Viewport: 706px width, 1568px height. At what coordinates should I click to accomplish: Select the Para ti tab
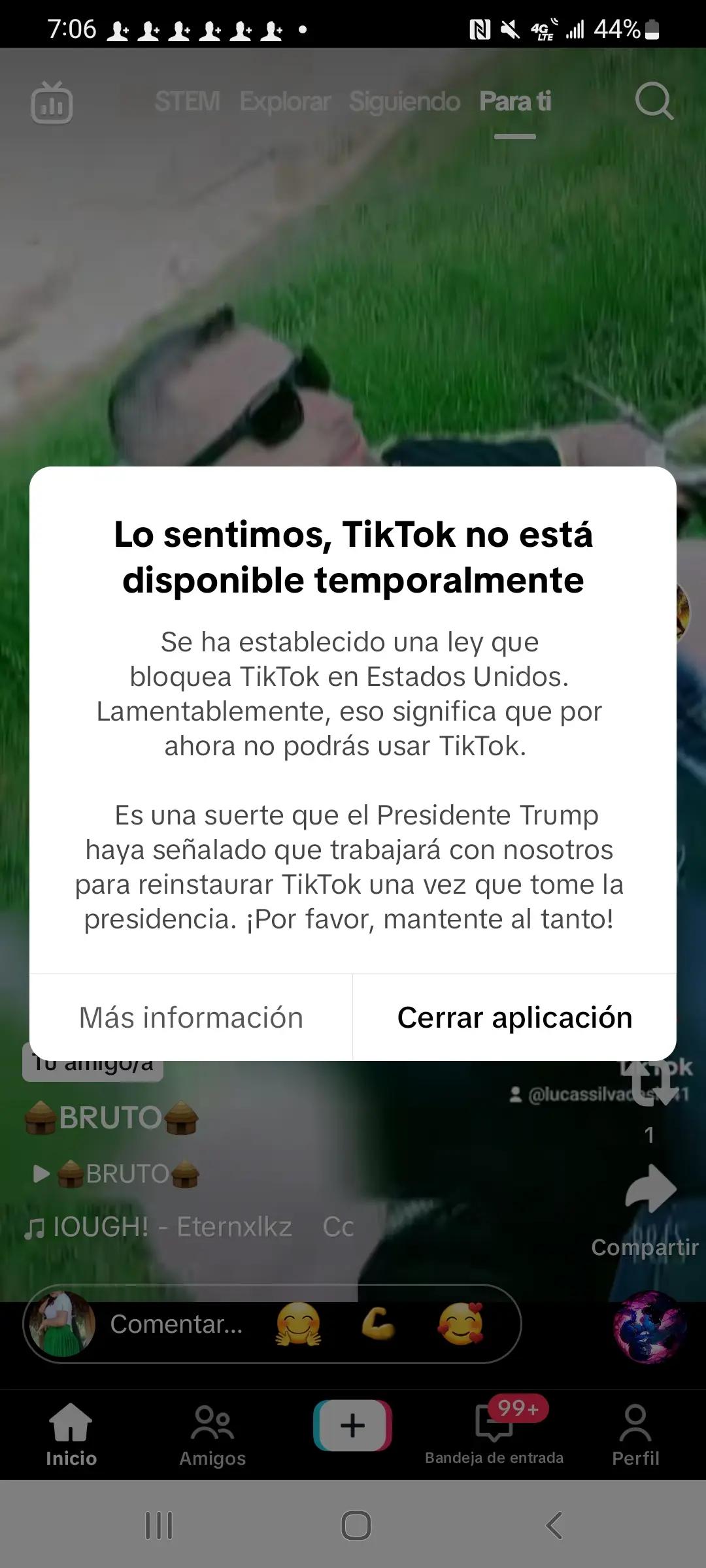515,102
